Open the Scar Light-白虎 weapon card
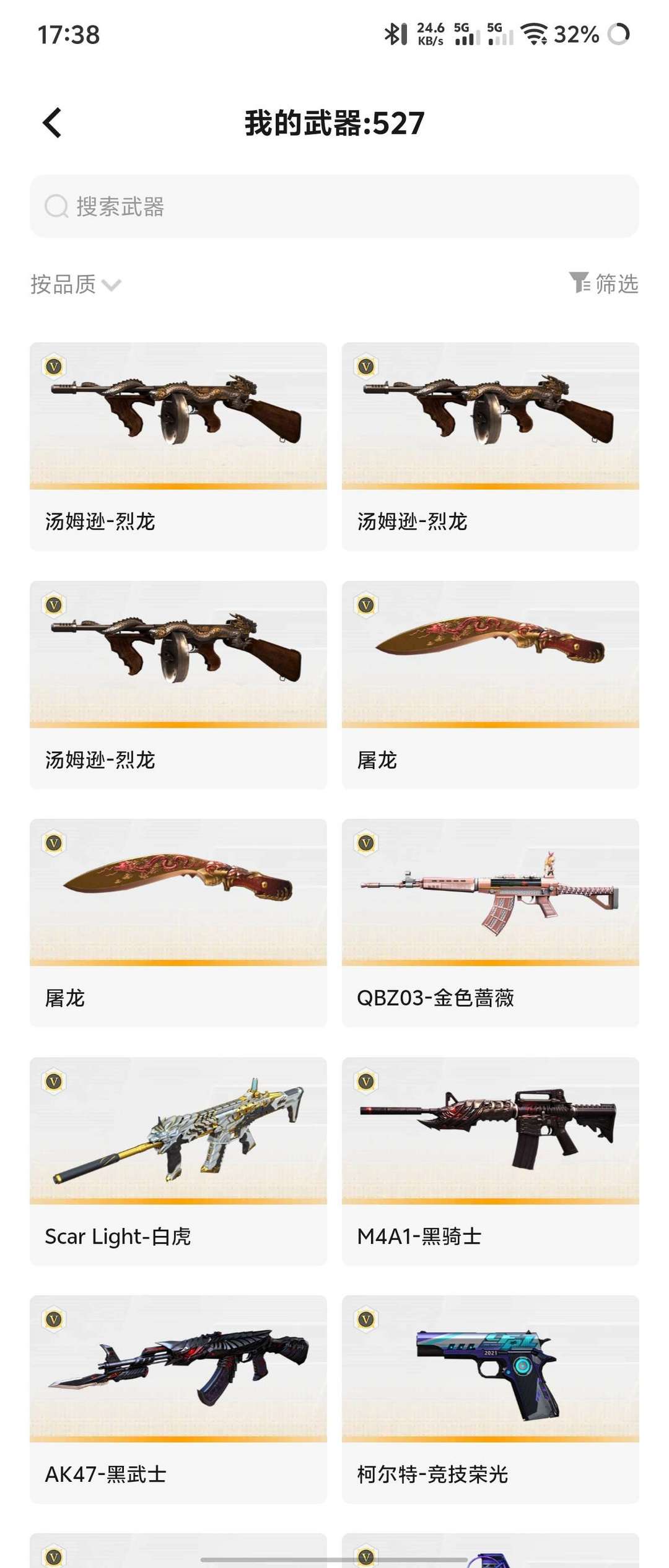The image size is (669, 1568). [178, 1161]
